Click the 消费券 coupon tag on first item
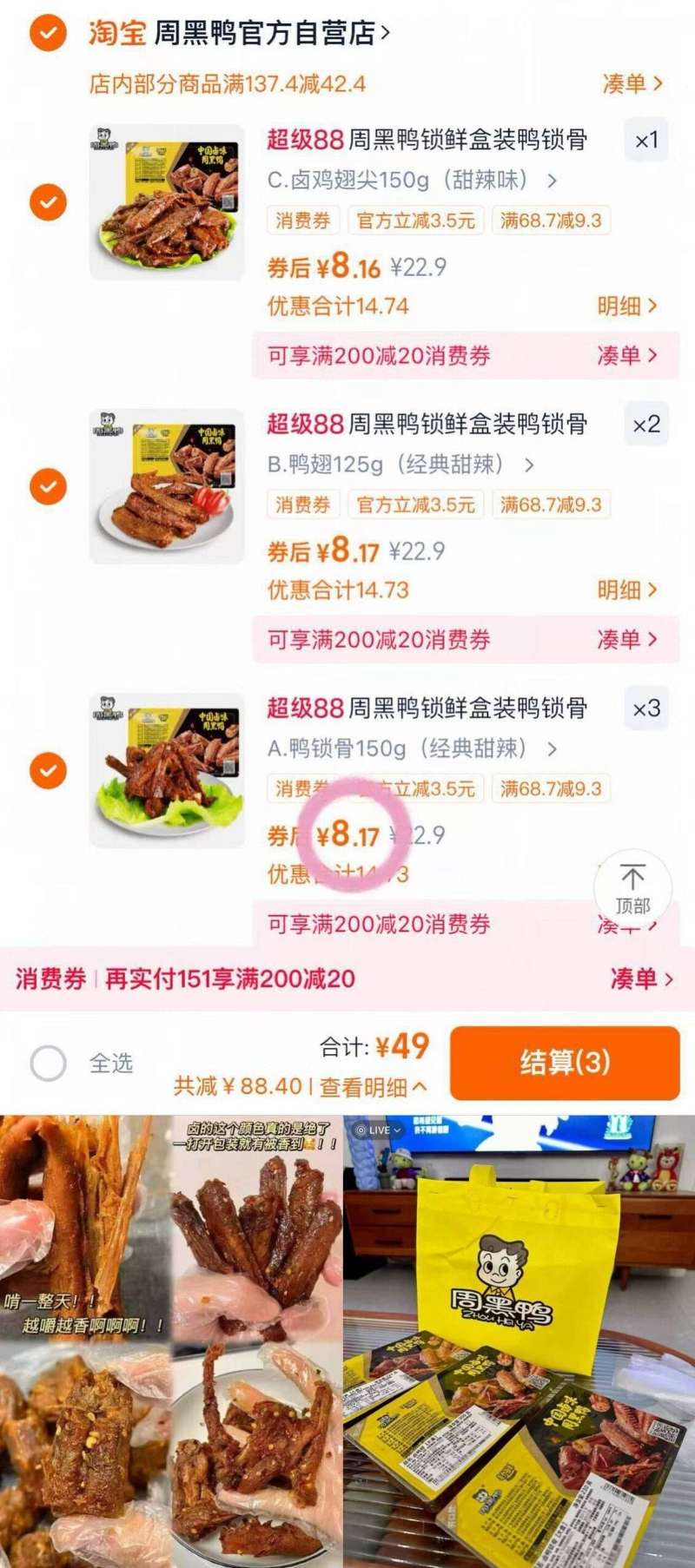This screenshot has width=695, height=1568. click(302, 221)
